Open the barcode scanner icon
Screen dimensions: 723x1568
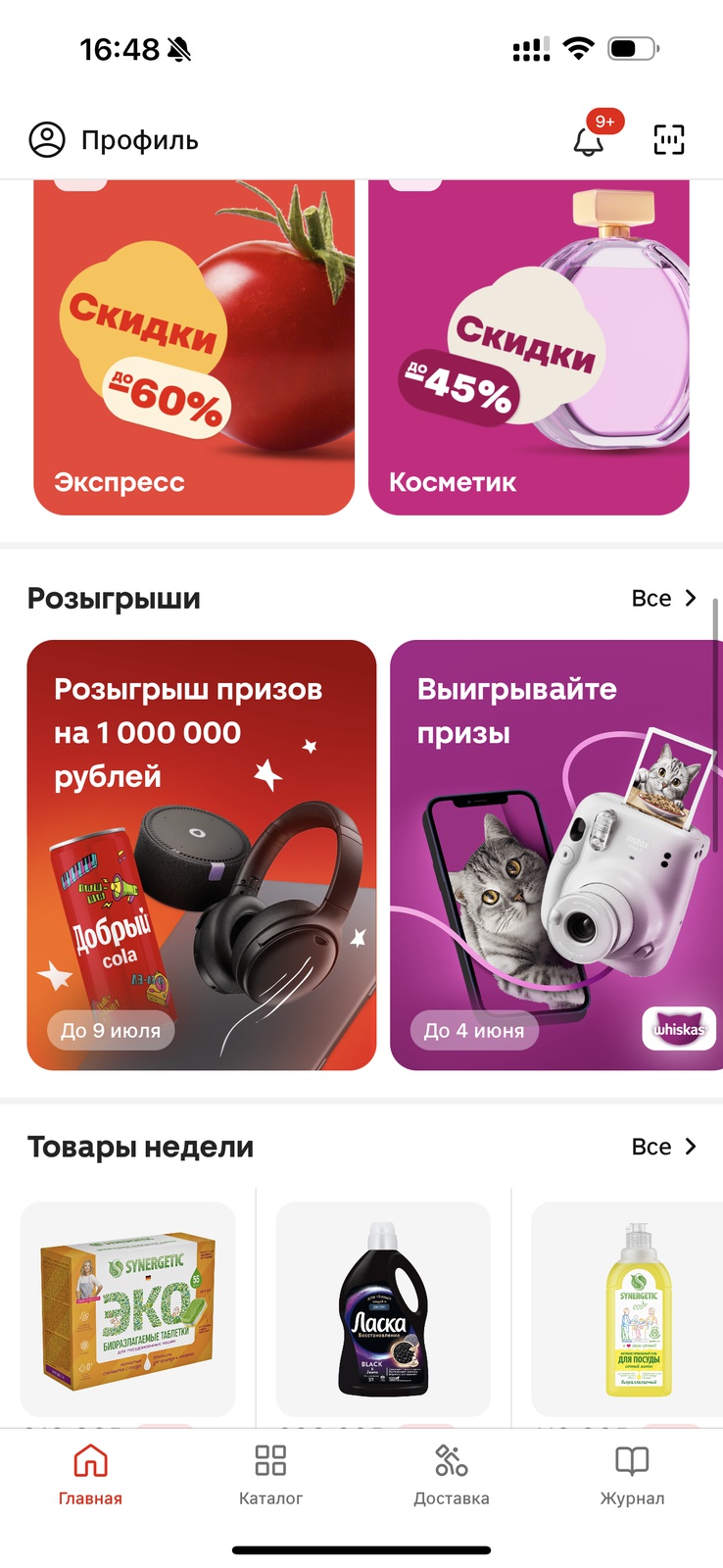tap(669, 140)
